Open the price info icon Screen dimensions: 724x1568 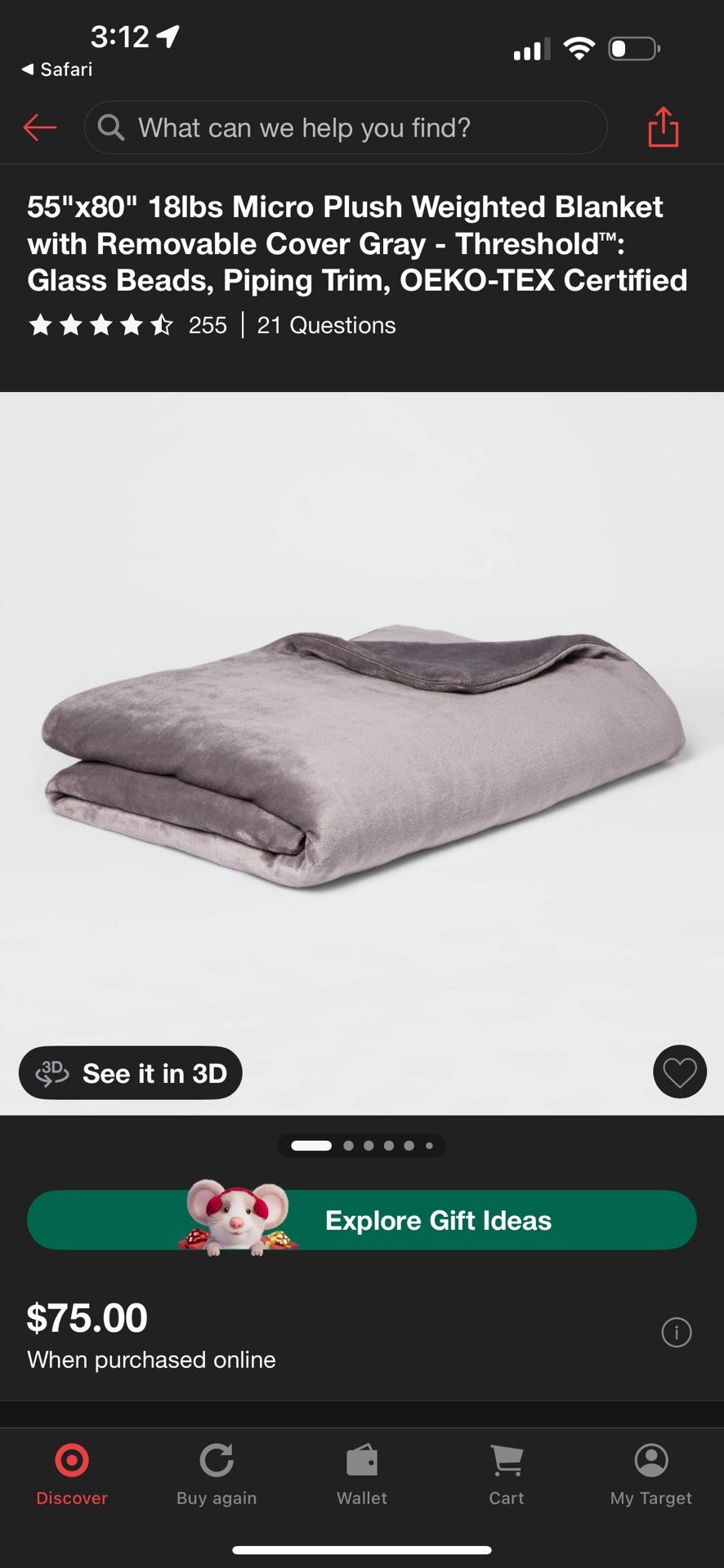pyautogui.click(x=677, y=1332)
